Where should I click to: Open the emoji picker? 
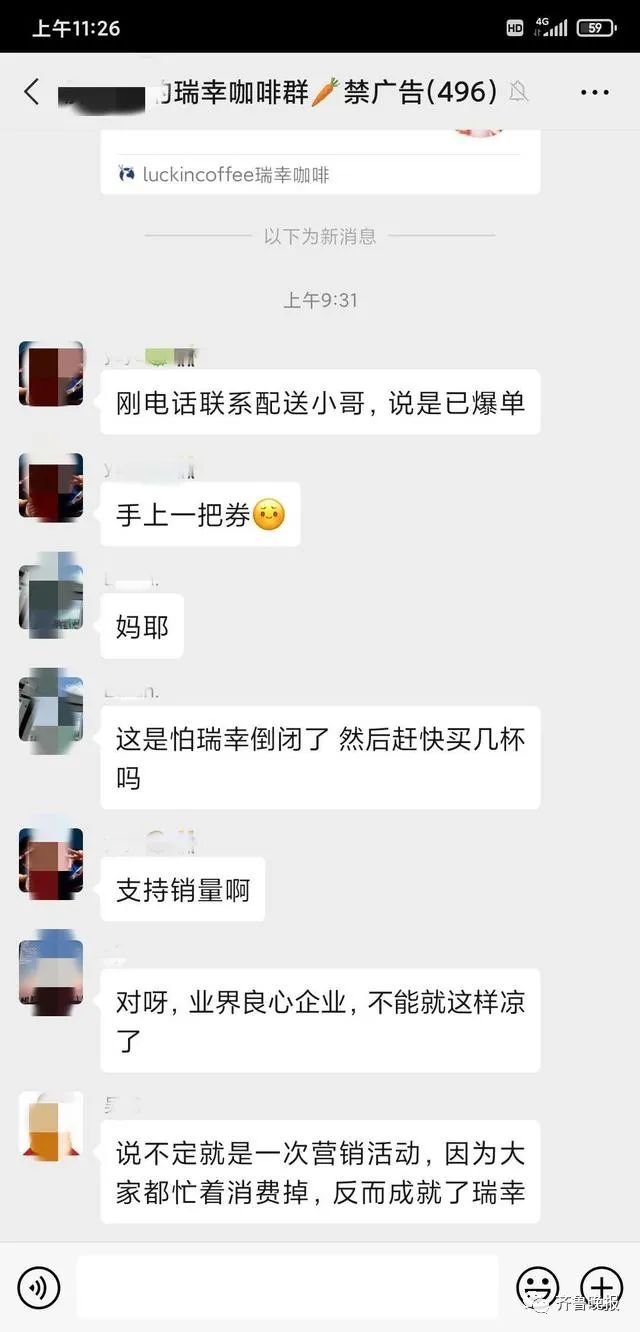tap(537, 1287)
